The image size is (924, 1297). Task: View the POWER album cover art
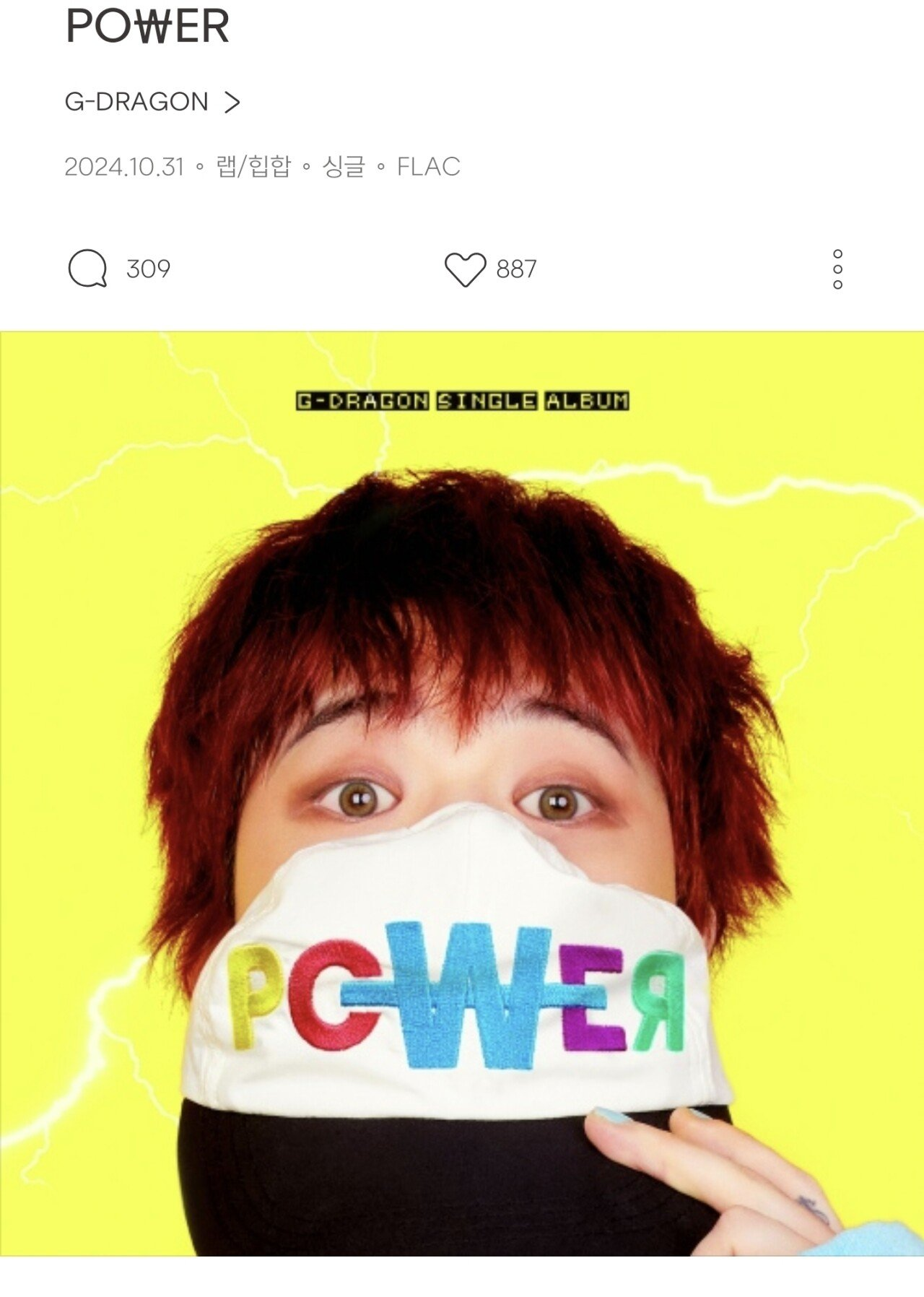(x=462, y=793)
